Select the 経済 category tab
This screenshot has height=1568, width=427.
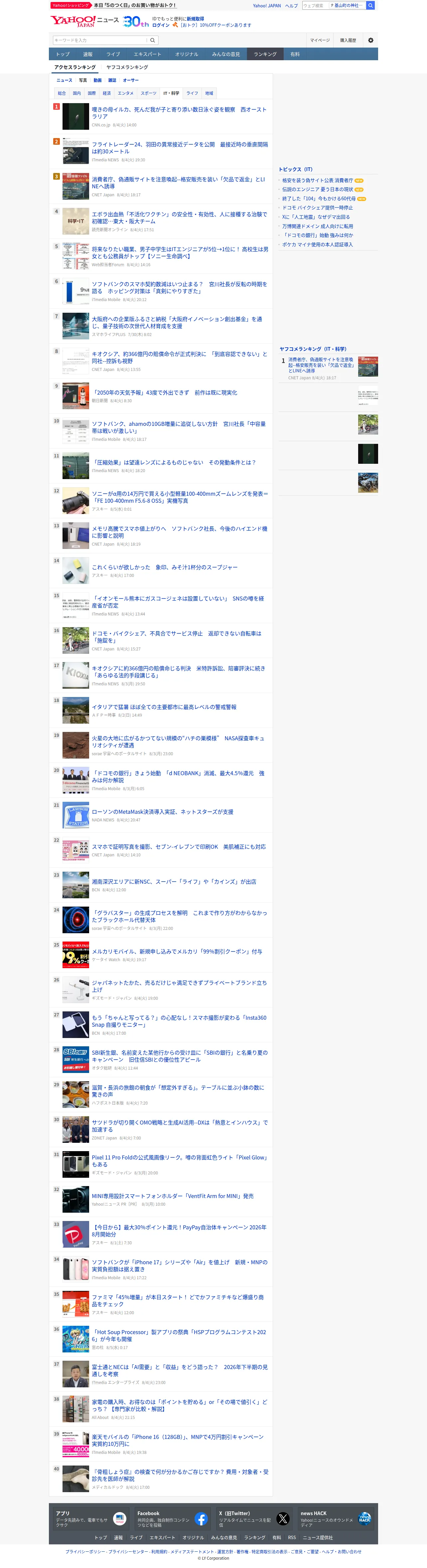pyautogui.click(x=106, y=93)
